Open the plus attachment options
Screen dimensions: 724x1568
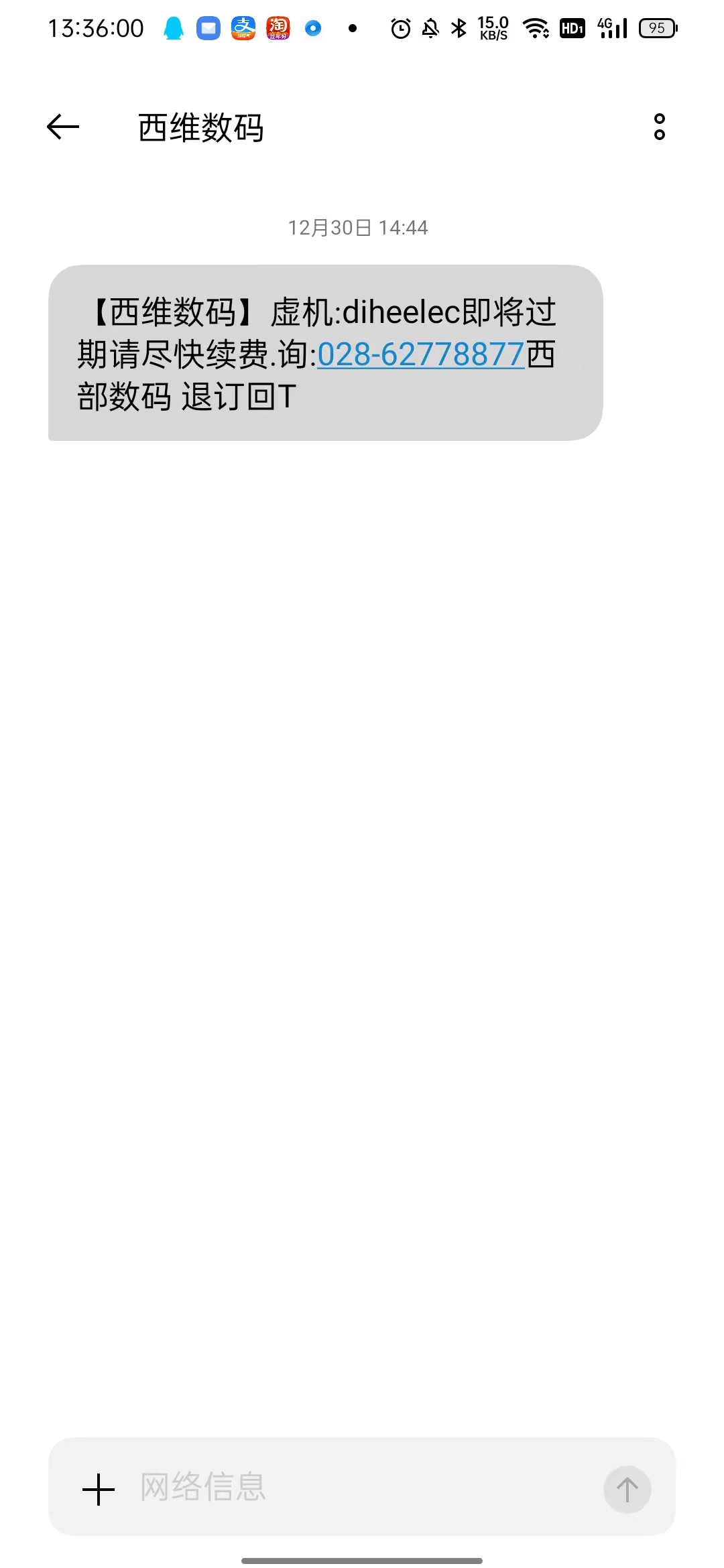(x=99, y=1489)
